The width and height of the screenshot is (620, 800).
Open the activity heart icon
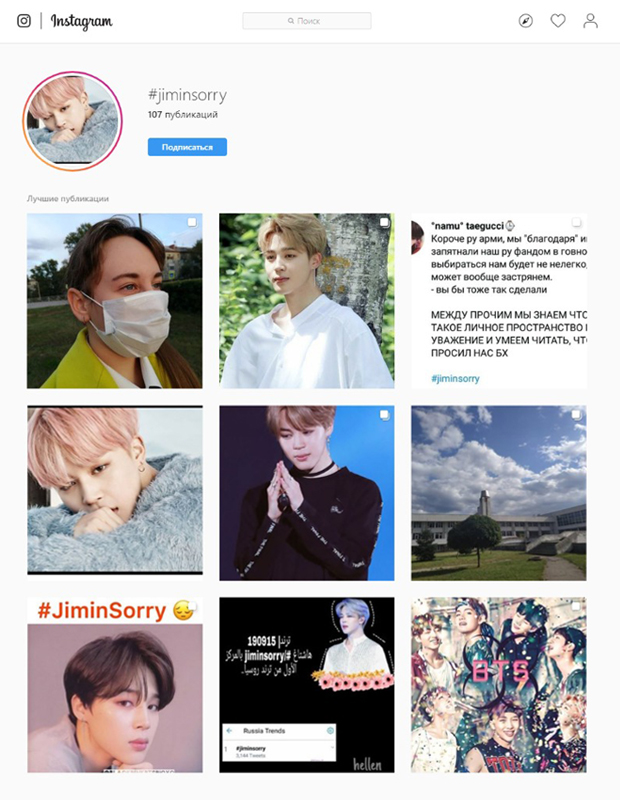click(558, 20)
